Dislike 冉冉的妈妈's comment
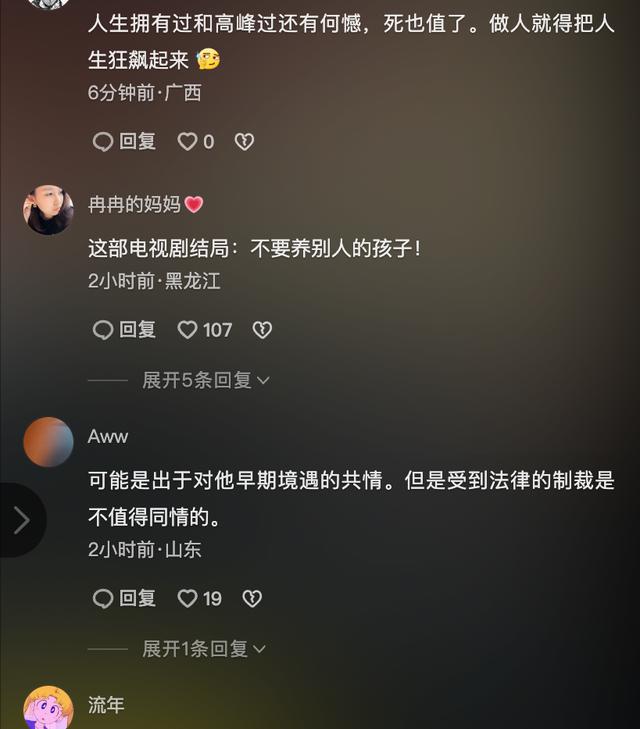Screen dimensions: 640x729 [262, 330]
